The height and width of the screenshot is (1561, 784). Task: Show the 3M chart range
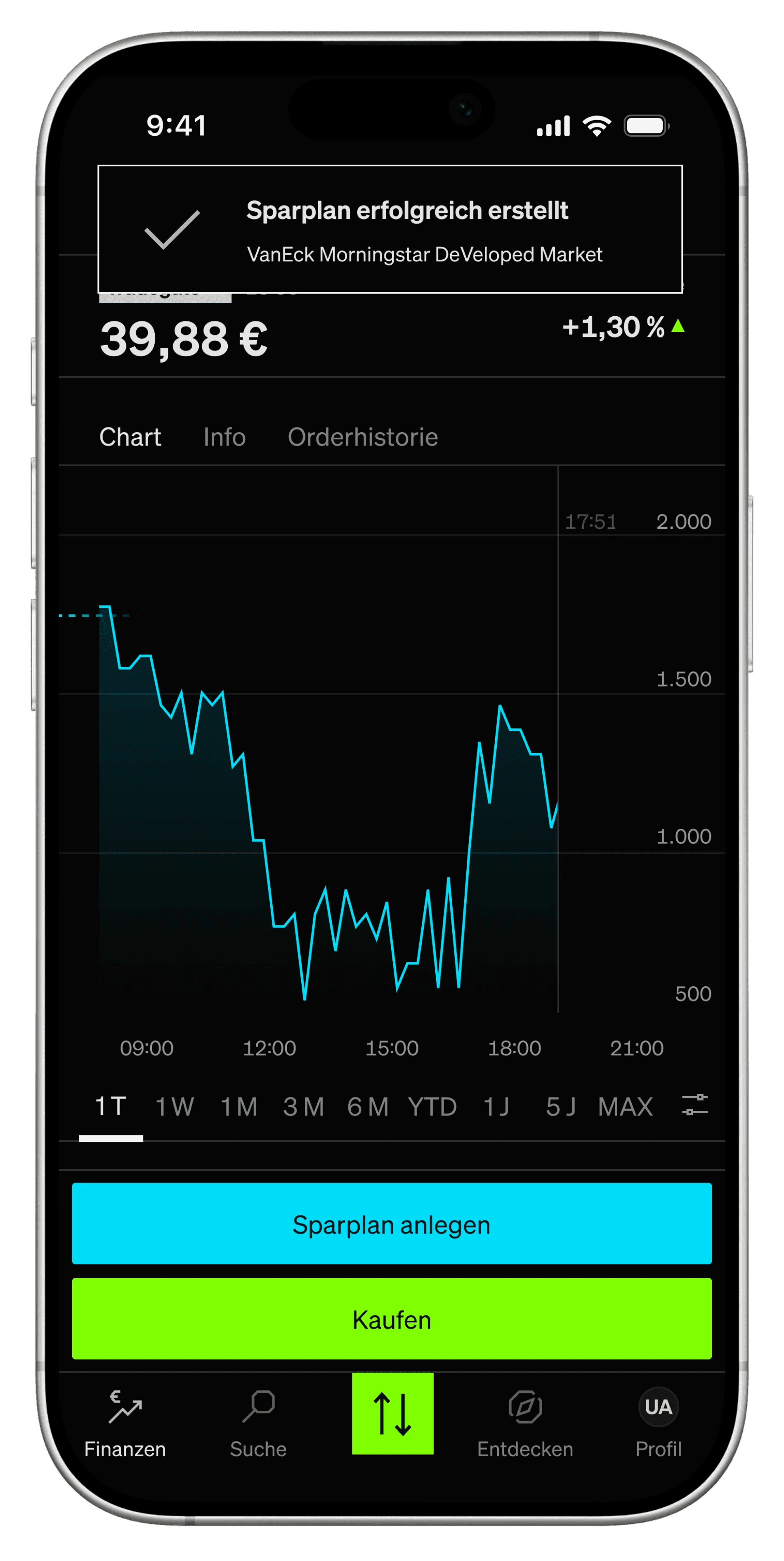coord(303,1106)
